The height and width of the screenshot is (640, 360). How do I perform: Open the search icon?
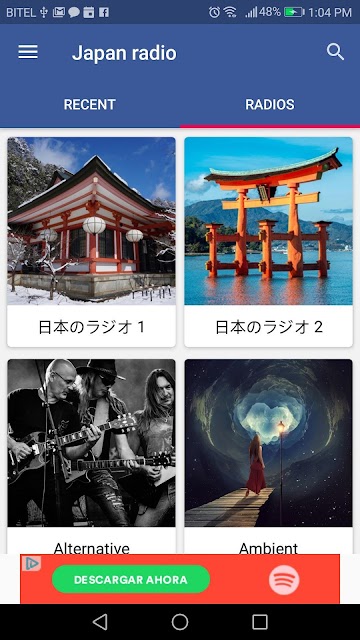click(335, 52)
